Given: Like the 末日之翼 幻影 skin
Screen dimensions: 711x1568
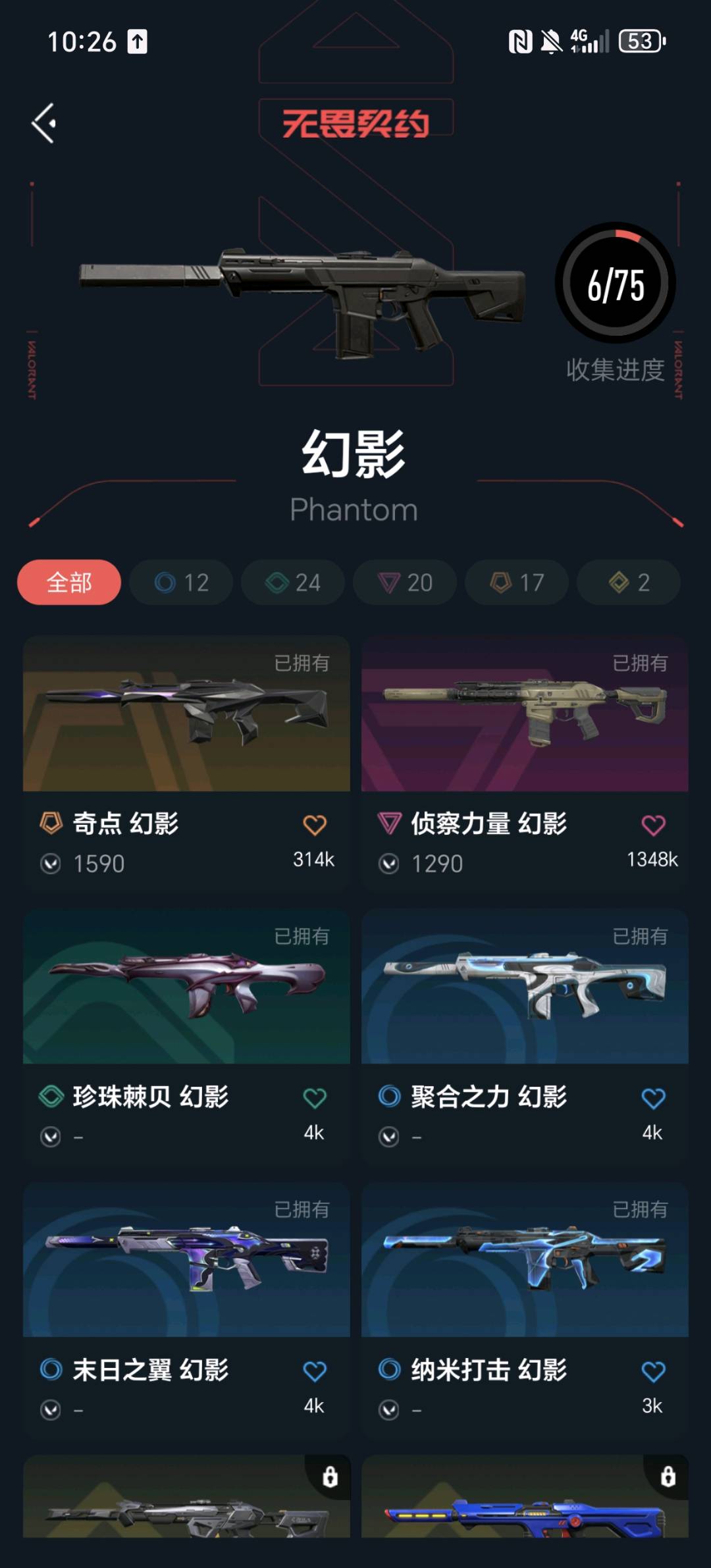Looking at the screenshot, I should point(315,1371).
